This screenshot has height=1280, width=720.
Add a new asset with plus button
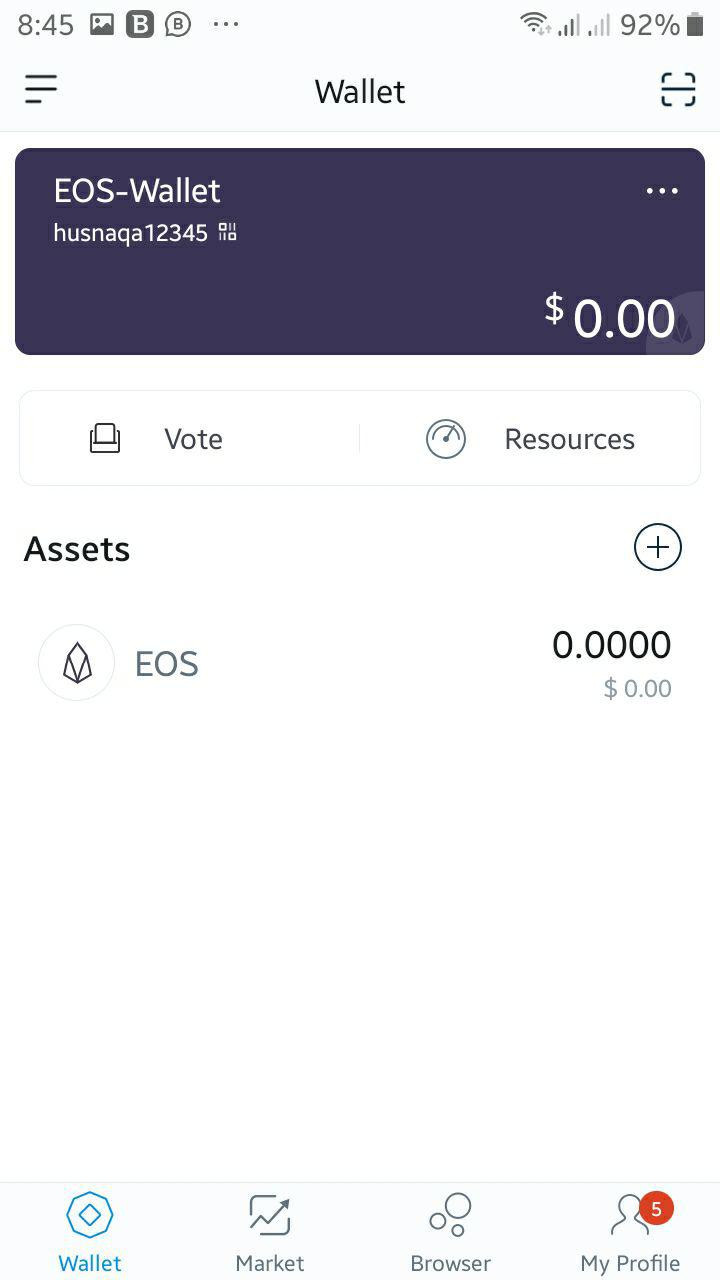658,547
